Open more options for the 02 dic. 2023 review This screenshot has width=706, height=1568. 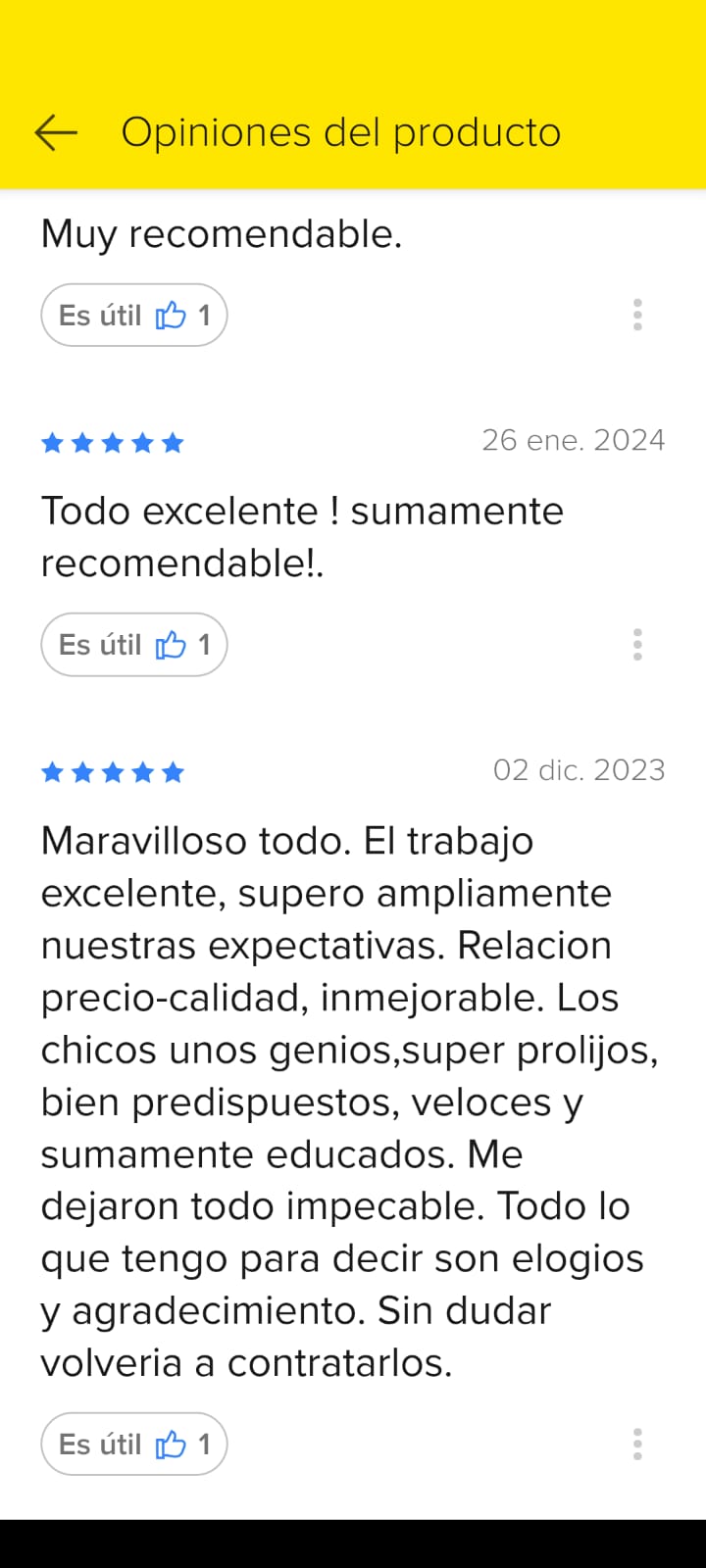coord(637,1445)
